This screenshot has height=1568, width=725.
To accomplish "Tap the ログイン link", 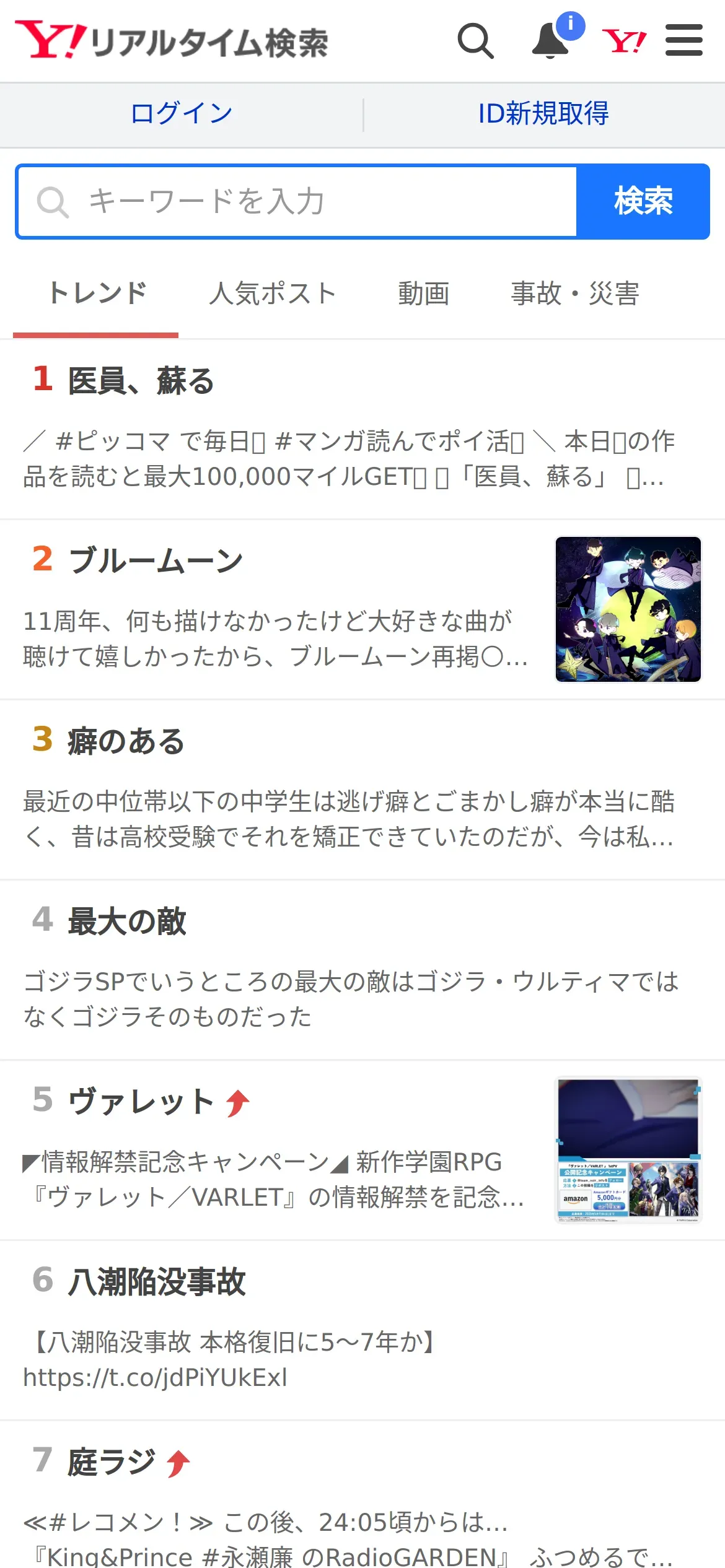I will tap(182, 114).
